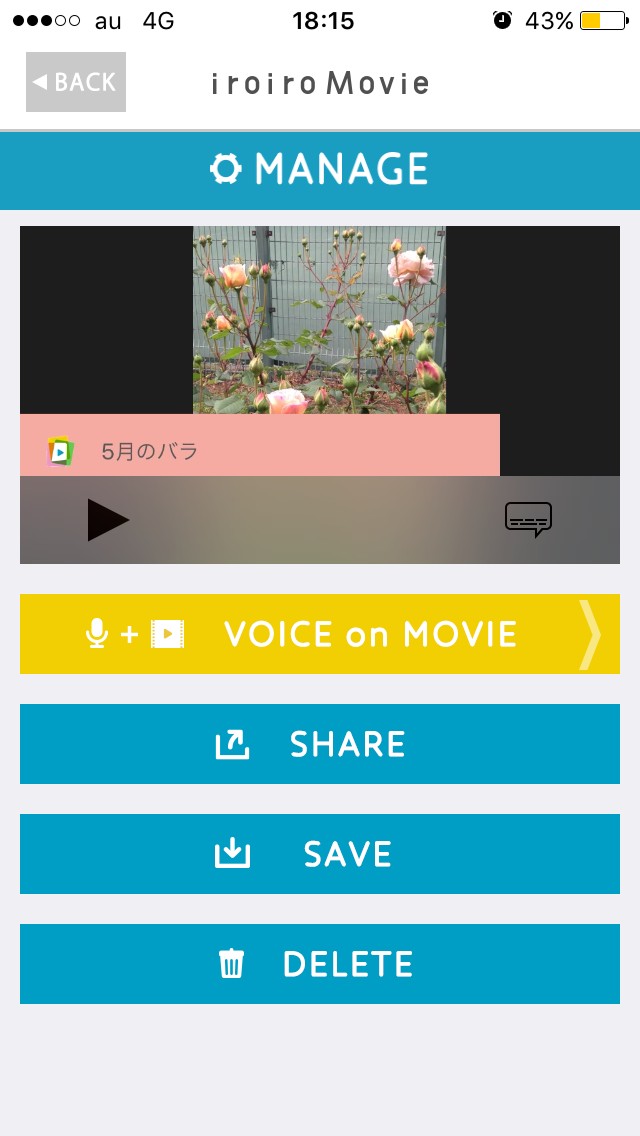Viewport: 640px width, 1136px height.
Task: Toggle the caption speech bubble icon
Action: pyautogui.click(x=528, y=519)
